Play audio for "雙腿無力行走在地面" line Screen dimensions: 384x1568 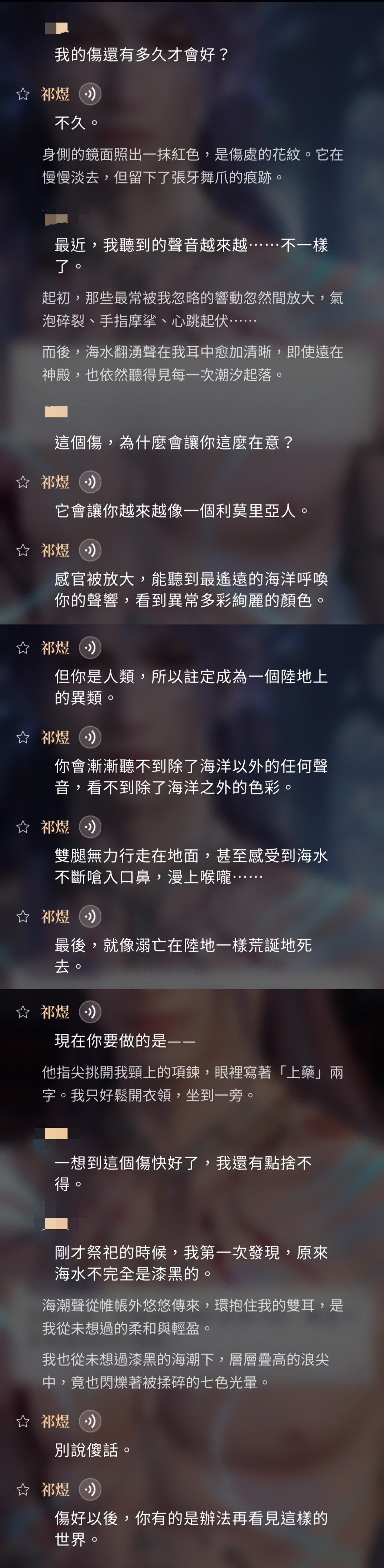click(90, 827)
